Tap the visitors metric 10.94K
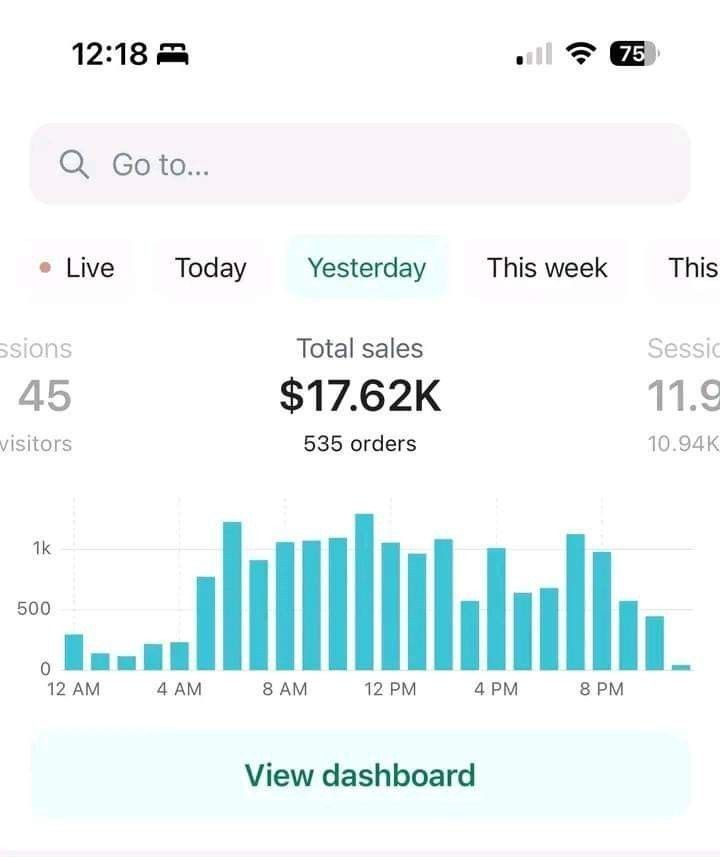Screen dimensions: 720x857 point(690,443)
